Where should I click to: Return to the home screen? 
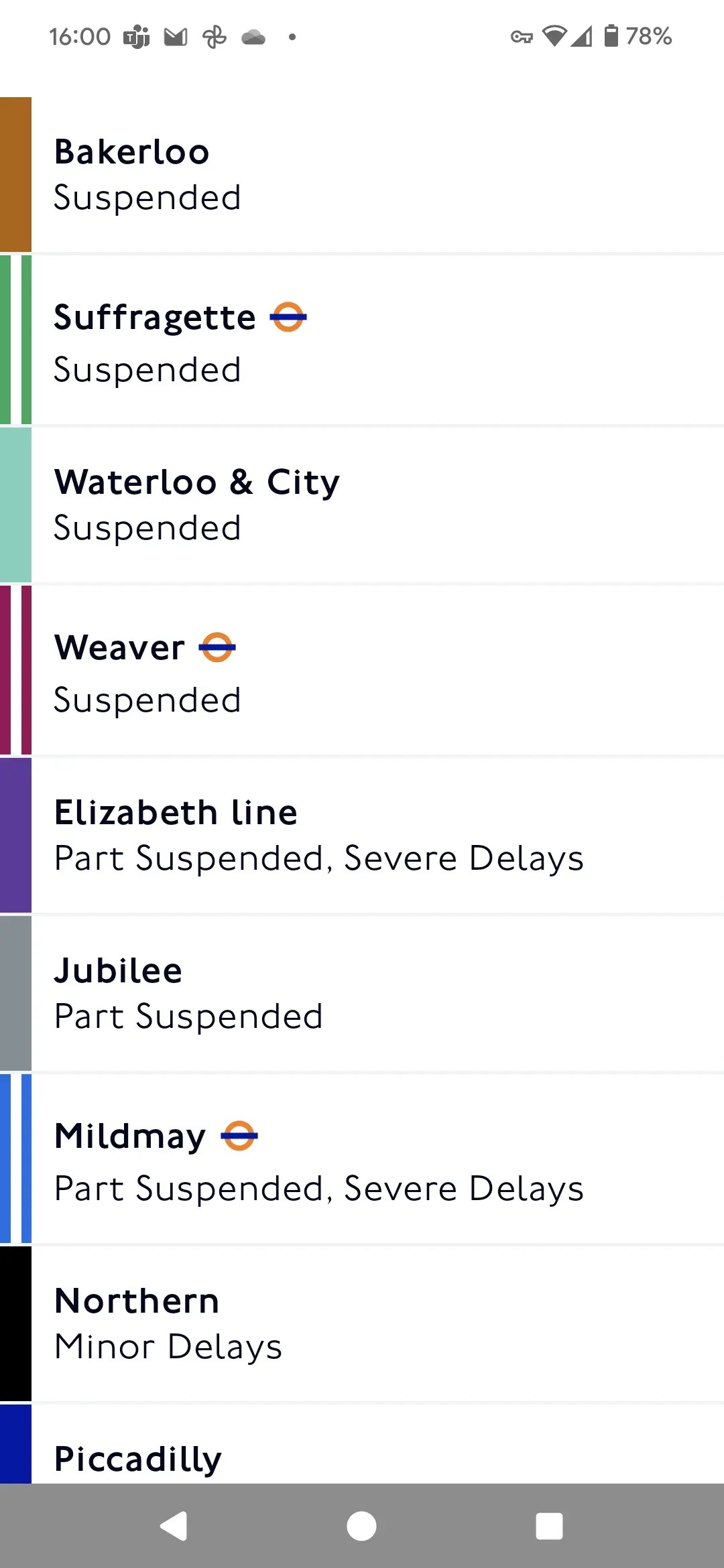click(x=361, y=1526)
